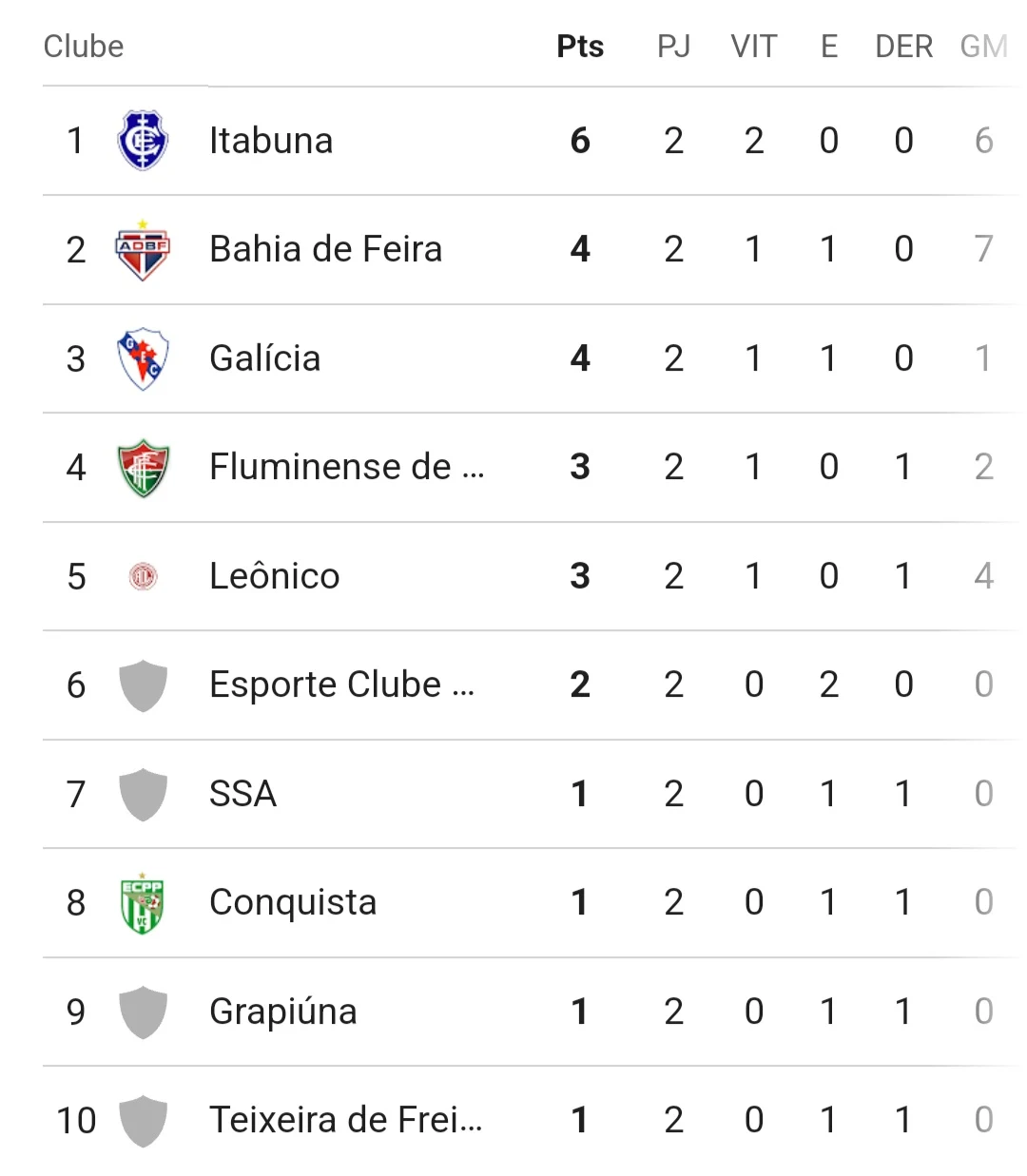Screen dimensions: 1027x1176
Task: Open the Conquista team row
Action: [x=292, y=902]
